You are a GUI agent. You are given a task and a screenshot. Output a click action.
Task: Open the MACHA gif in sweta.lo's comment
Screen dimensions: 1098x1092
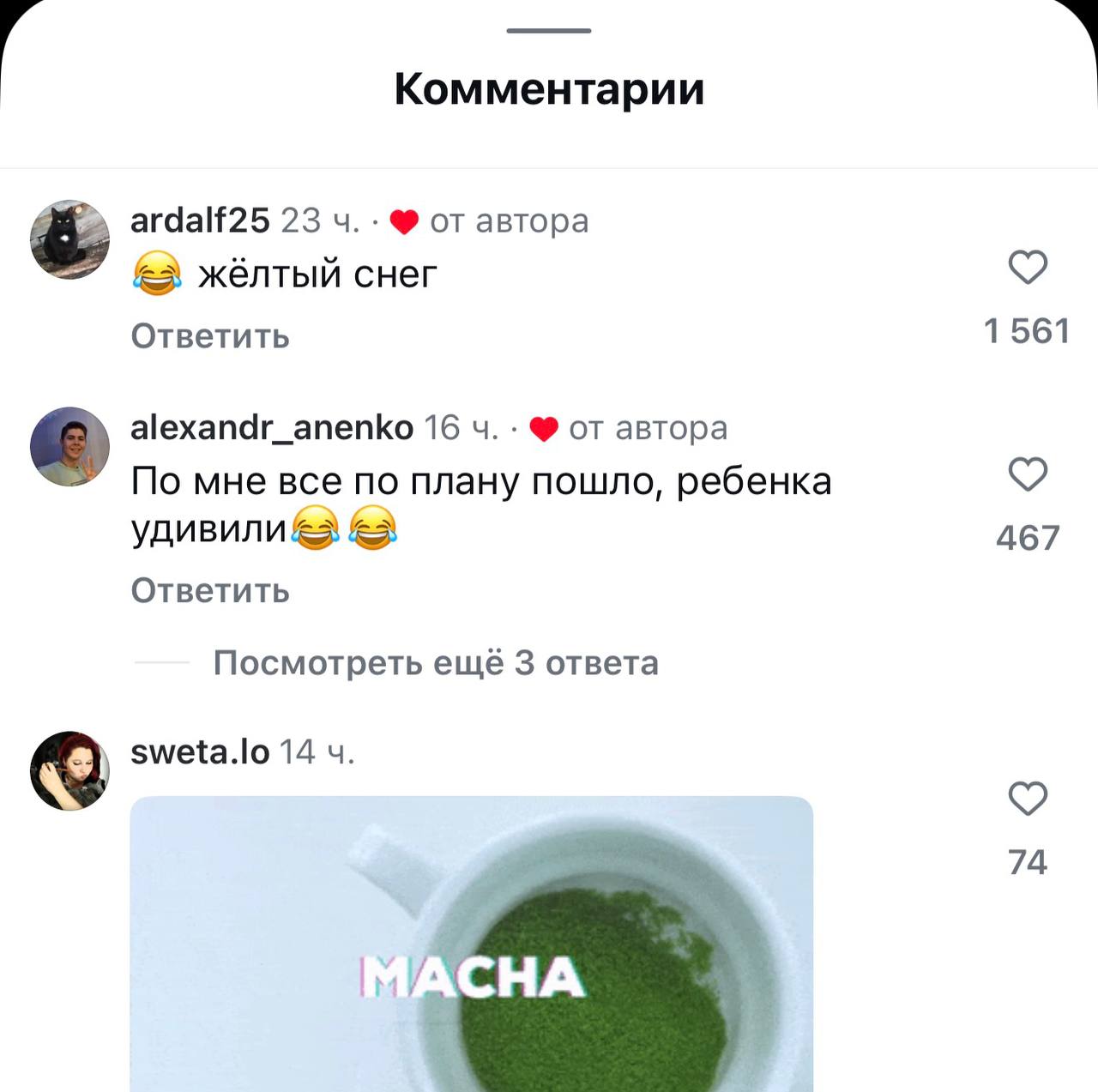[x=471, y=944]
